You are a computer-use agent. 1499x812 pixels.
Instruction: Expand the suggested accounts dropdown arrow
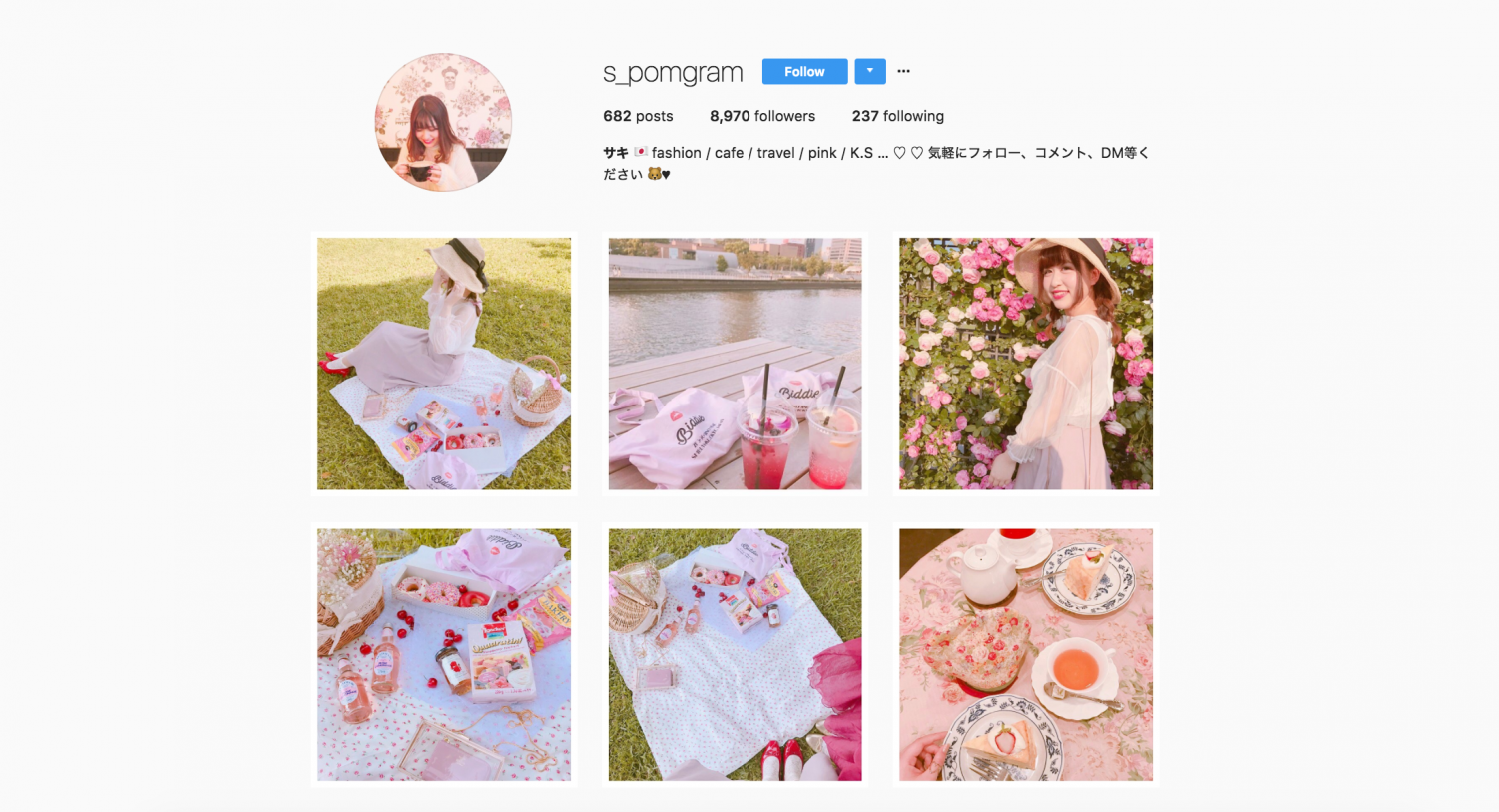click(869, 72)
